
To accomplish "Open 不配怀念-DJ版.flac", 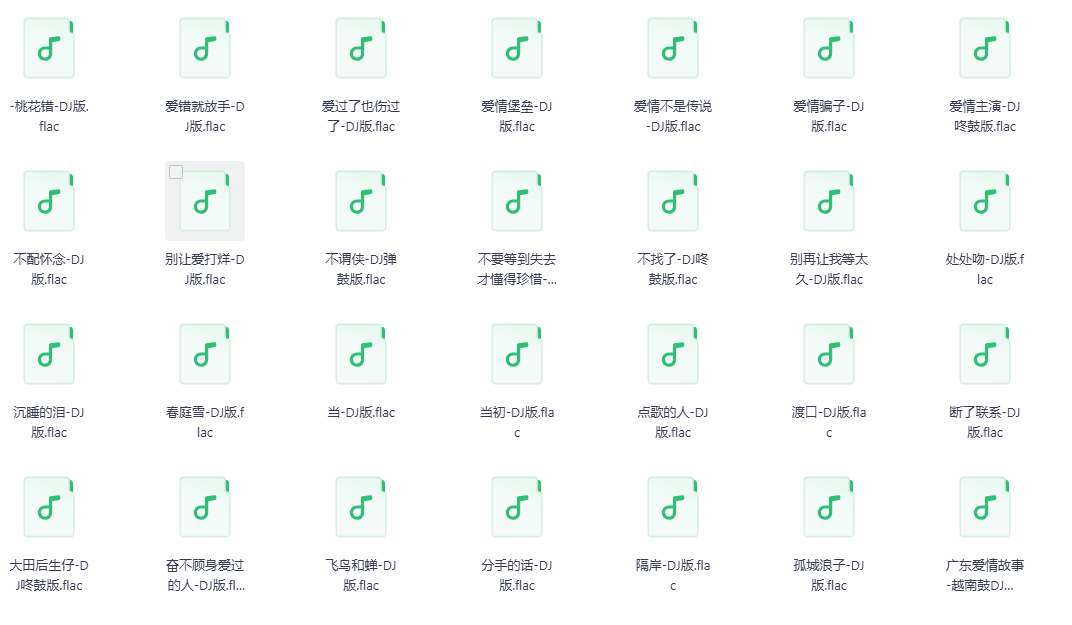I will pos(49,201).
